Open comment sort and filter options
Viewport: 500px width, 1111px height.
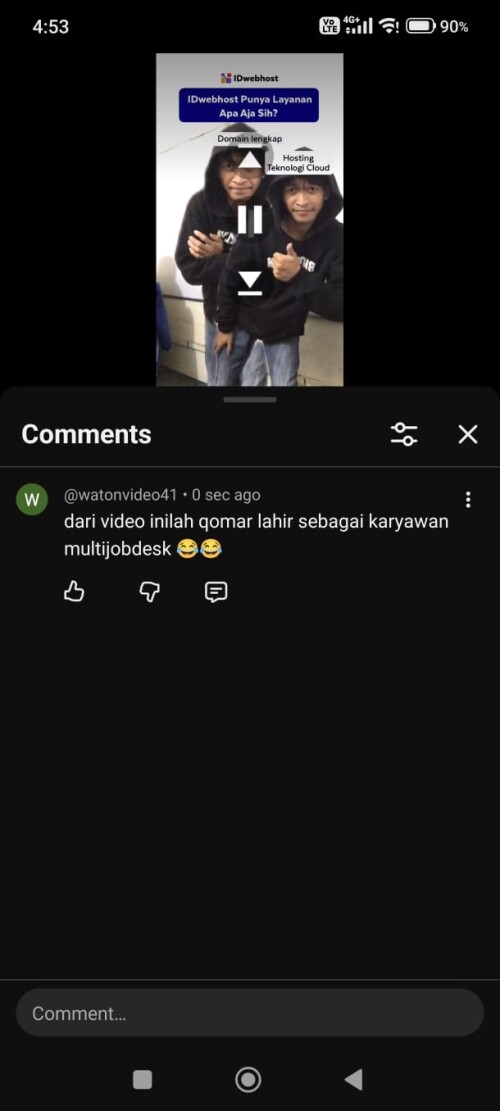coord(404,434)
